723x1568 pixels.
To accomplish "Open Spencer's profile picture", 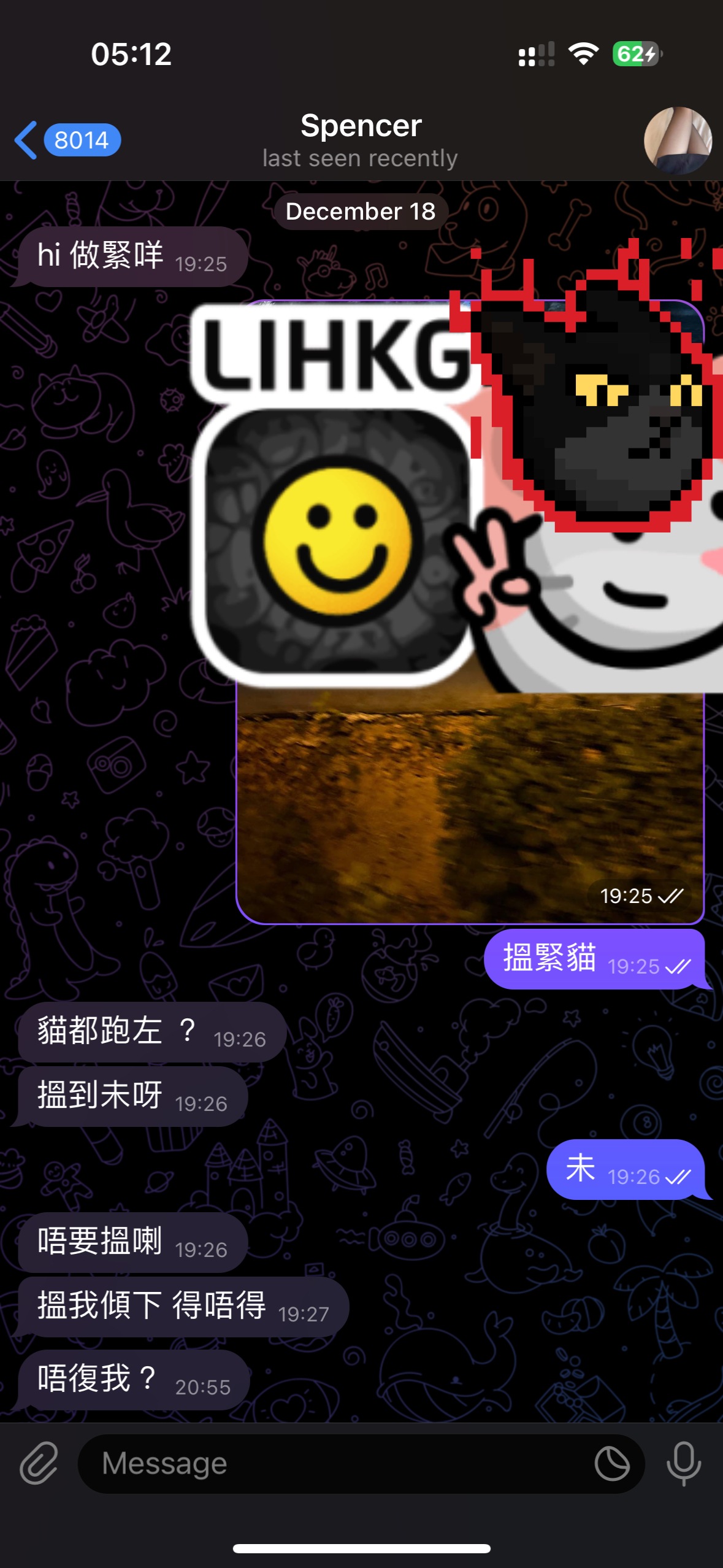I will tap(678, 140).
